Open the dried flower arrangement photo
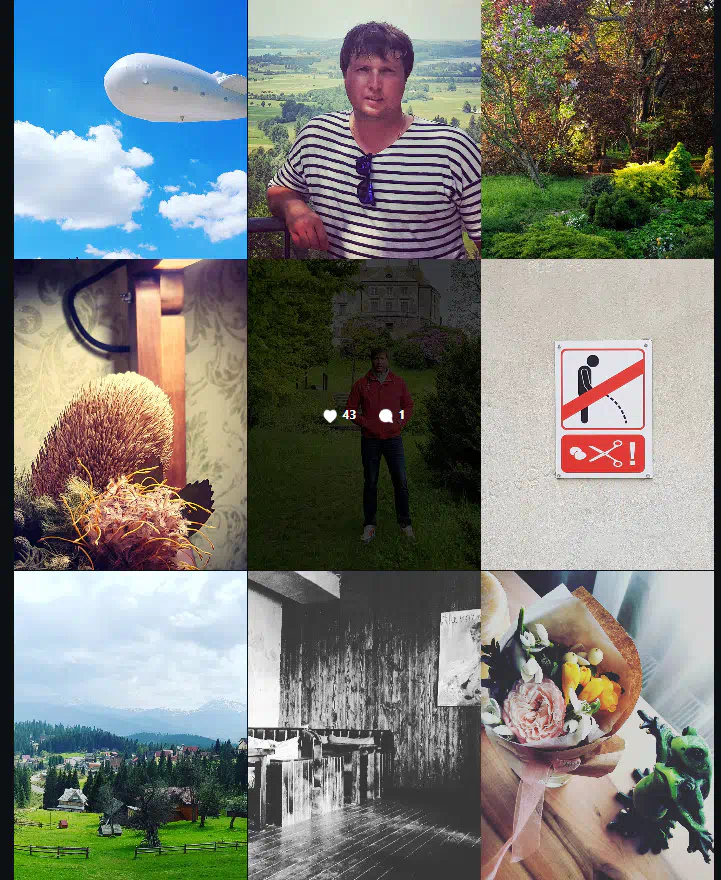Screen dimensions: 721x880 click(130, 415)
